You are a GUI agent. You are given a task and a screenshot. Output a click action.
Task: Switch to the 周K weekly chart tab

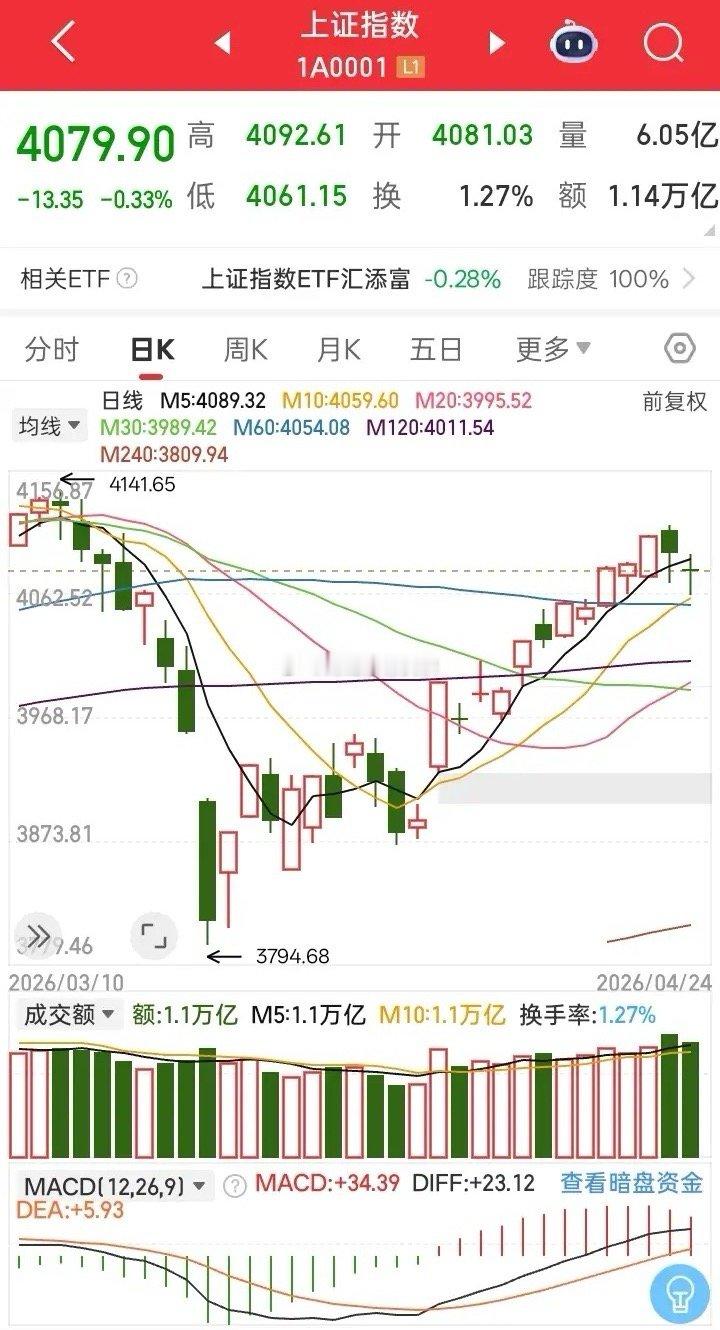(x=244, y=349)
